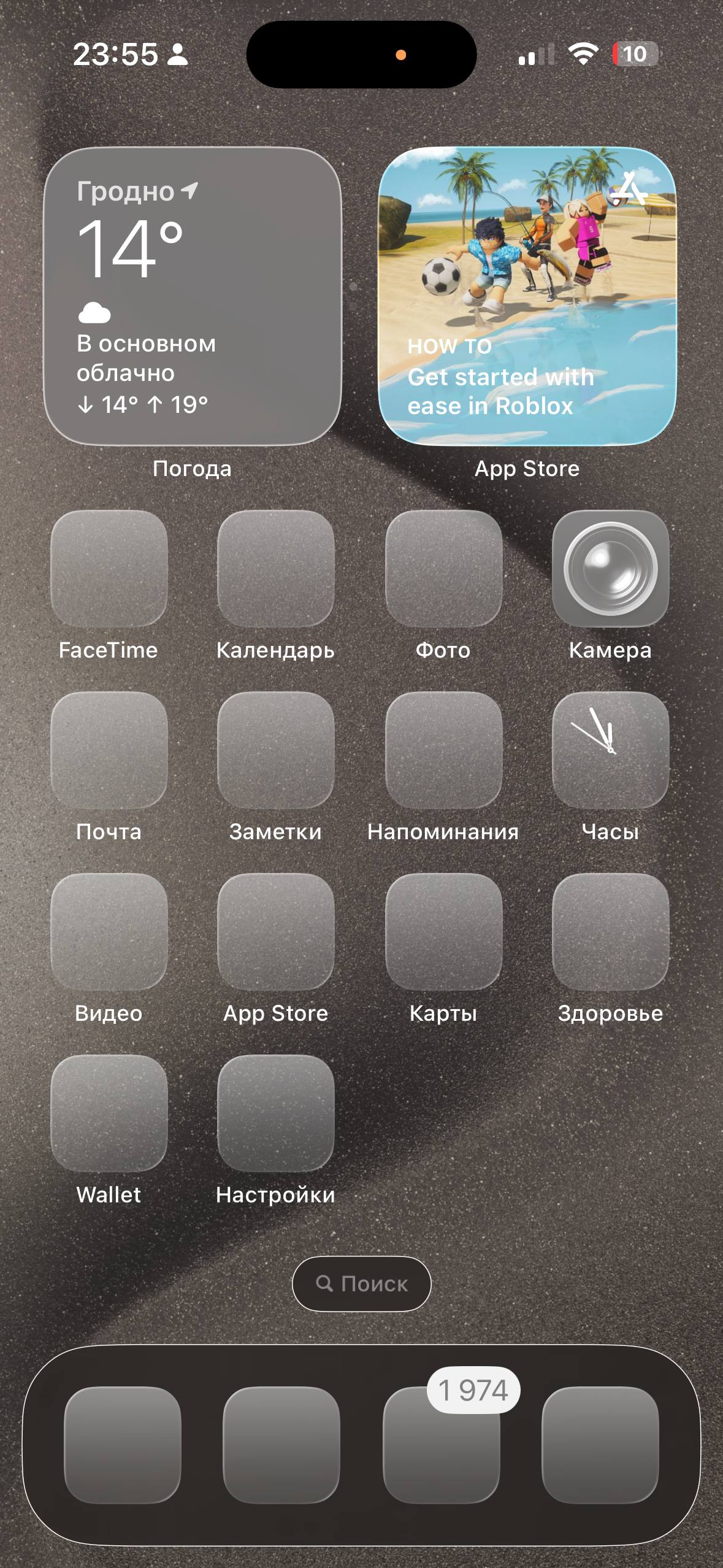Open the Погода weather widget for Гродно
The image size is (723, 1568).
(x=192, y=296)
